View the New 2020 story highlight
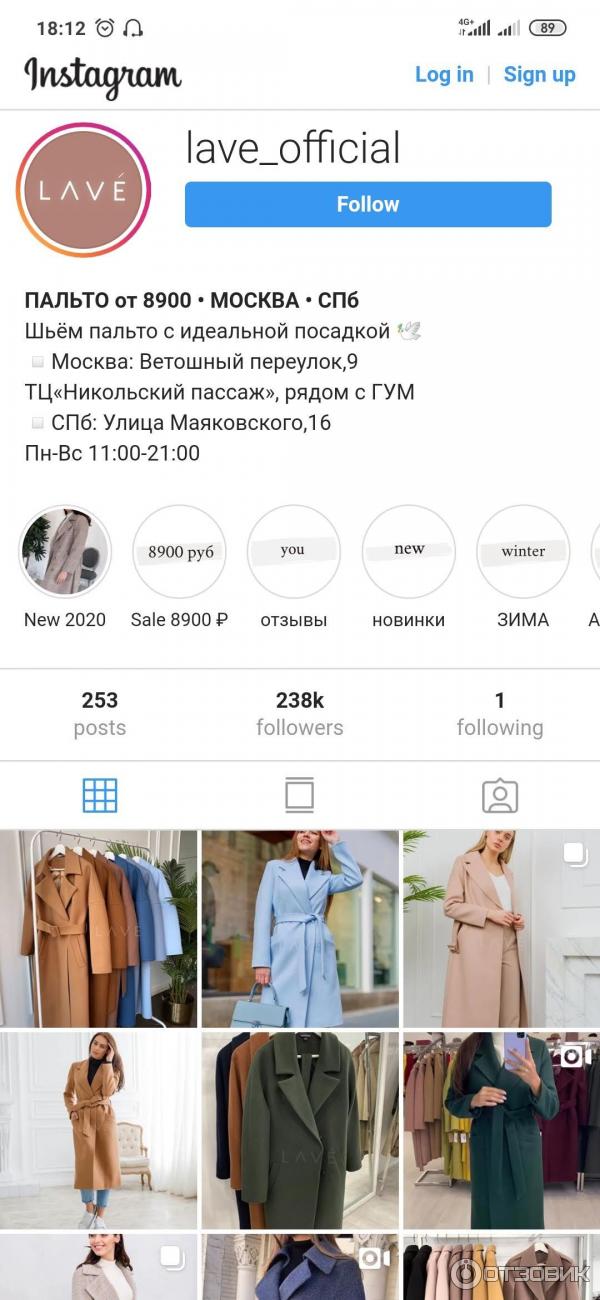 (65, 552)
